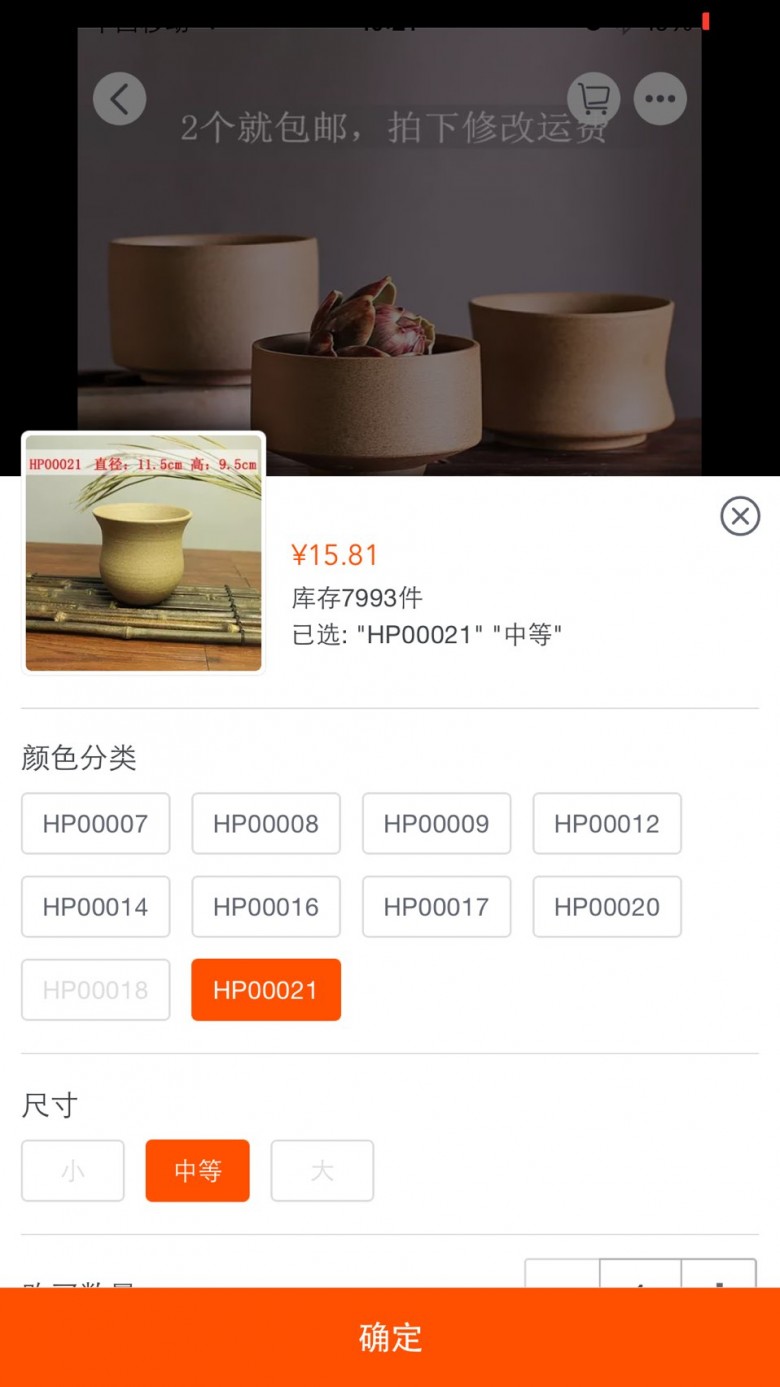Select HP00012 option
The height and width of the screenshot is (1387, 780).
click(x=607, y=823)
